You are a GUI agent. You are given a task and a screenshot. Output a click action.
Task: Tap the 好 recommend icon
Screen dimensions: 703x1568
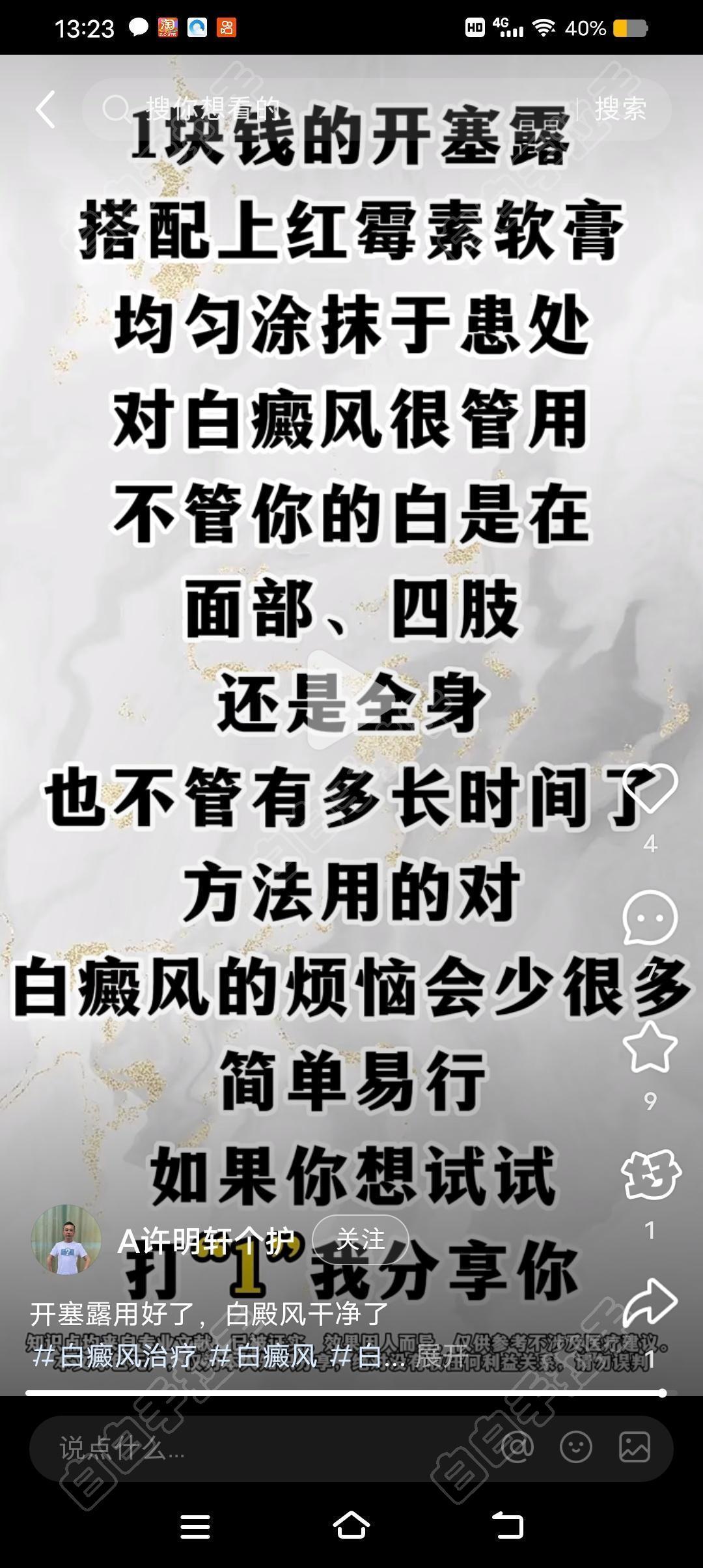650,1175
